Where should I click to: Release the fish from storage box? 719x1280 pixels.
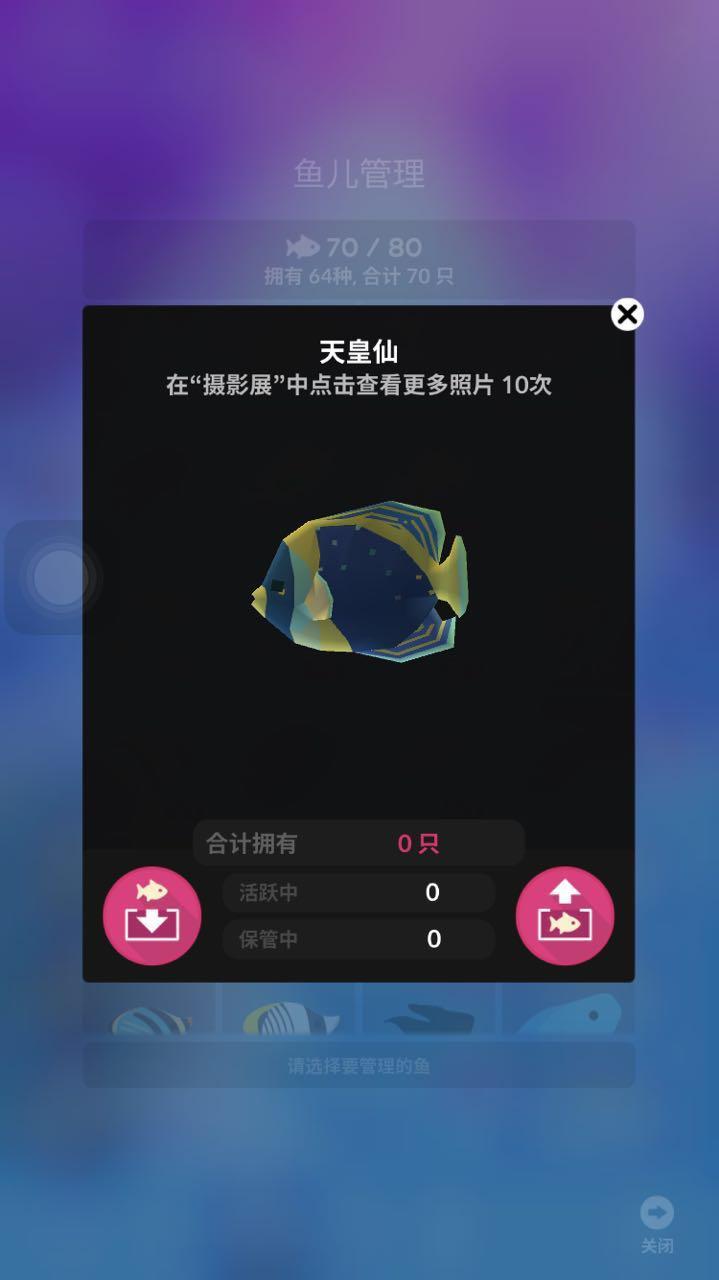[565, 915]
